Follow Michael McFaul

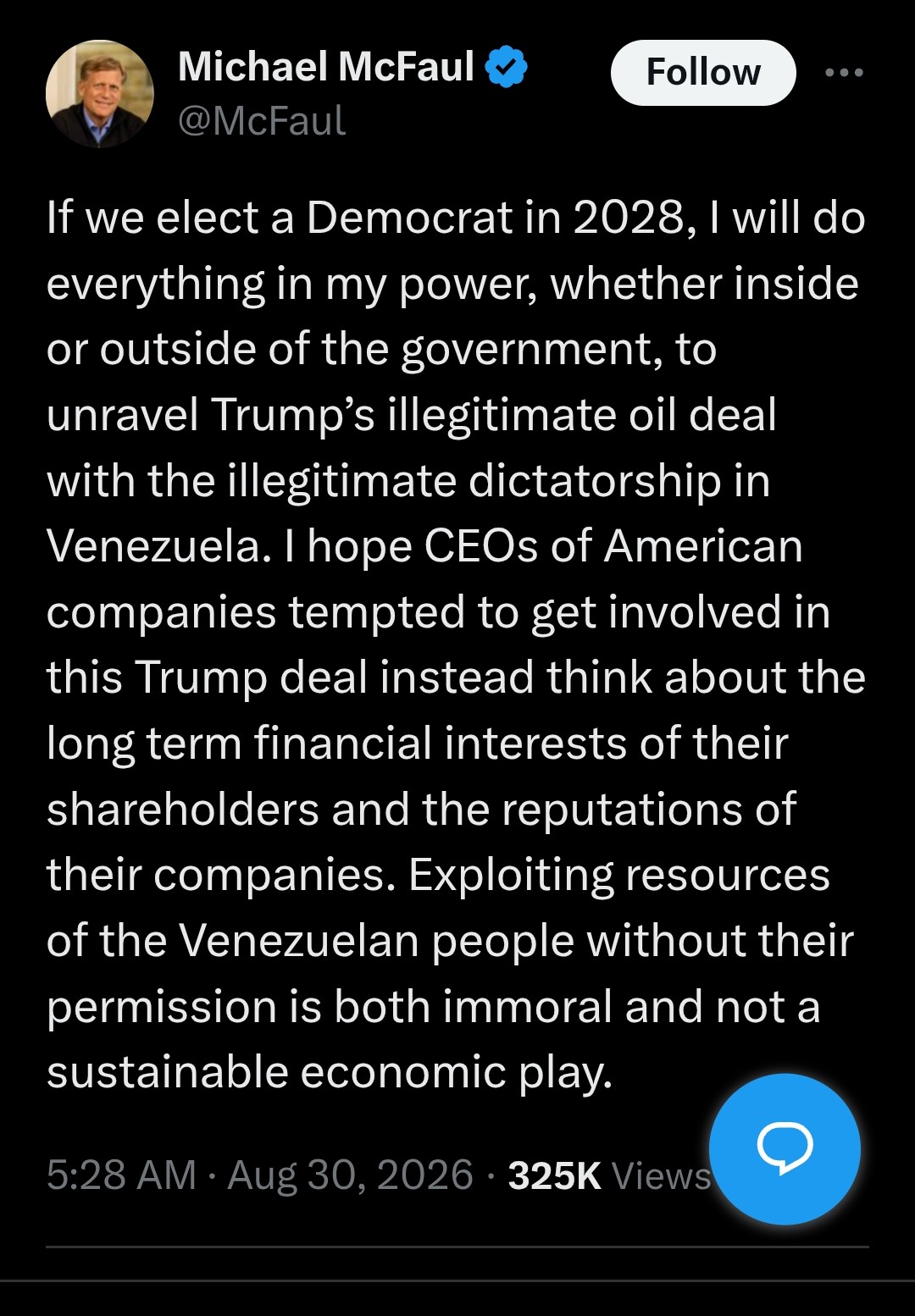pos(702,73)
